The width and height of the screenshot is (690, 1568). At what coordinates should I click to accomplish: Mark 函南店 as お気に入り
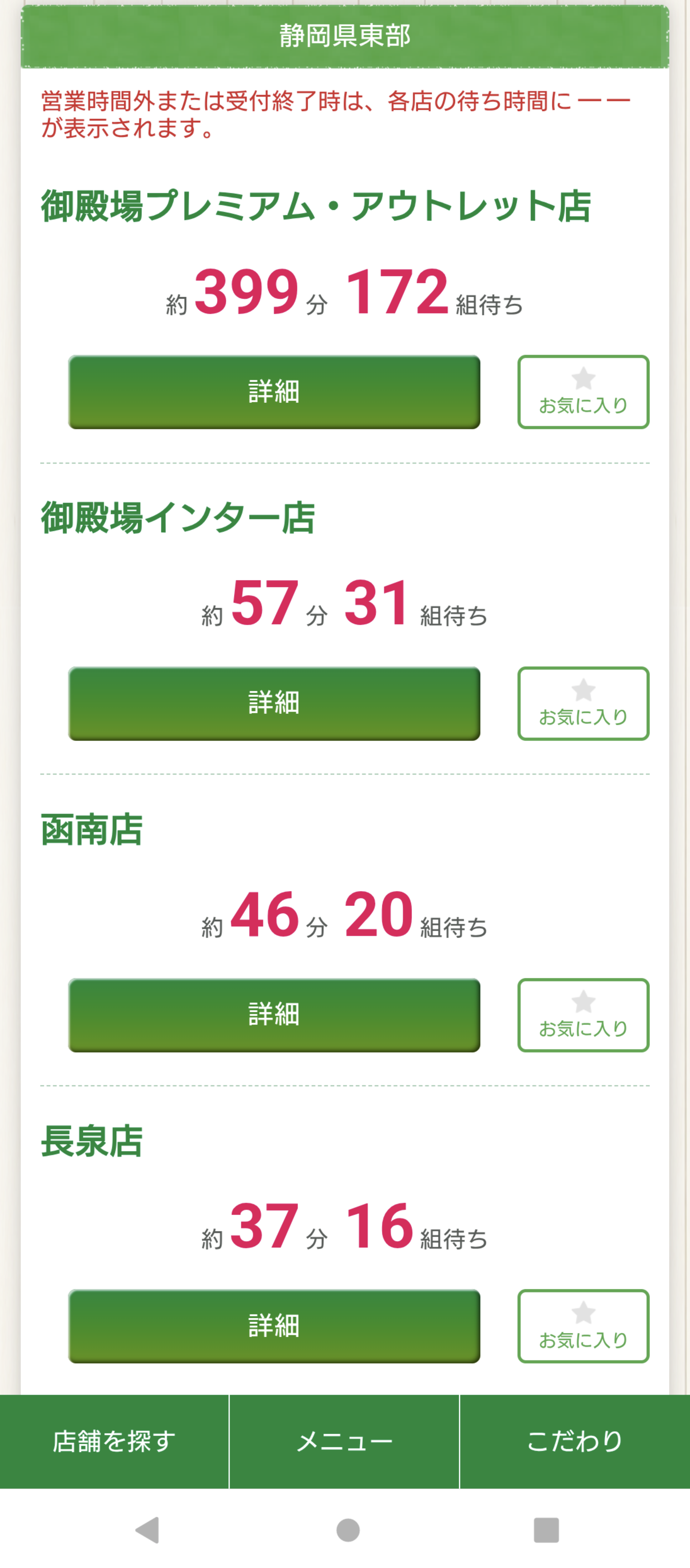click(x=583, y=1015)
